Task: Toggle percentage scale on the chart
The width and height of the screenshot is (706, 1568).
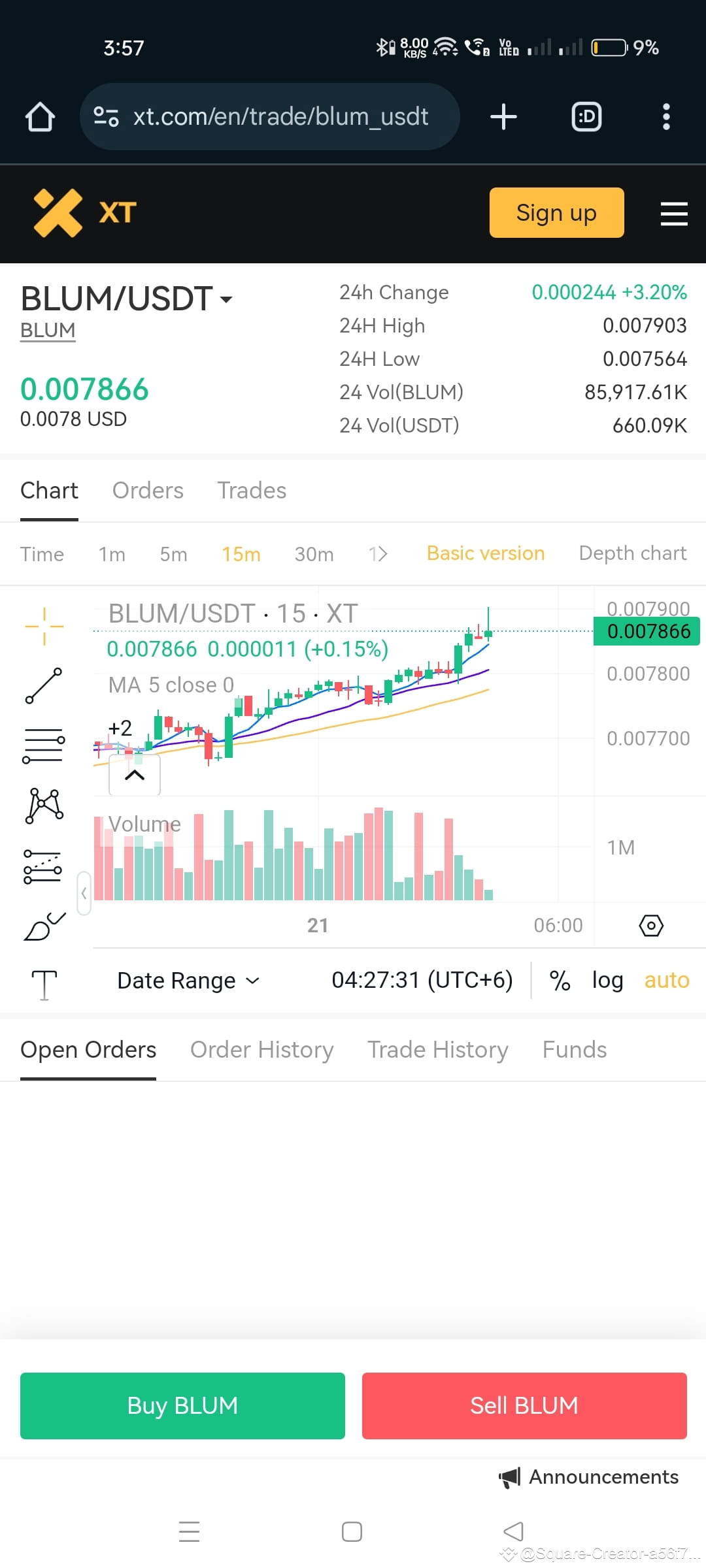Action: point(560,980)
